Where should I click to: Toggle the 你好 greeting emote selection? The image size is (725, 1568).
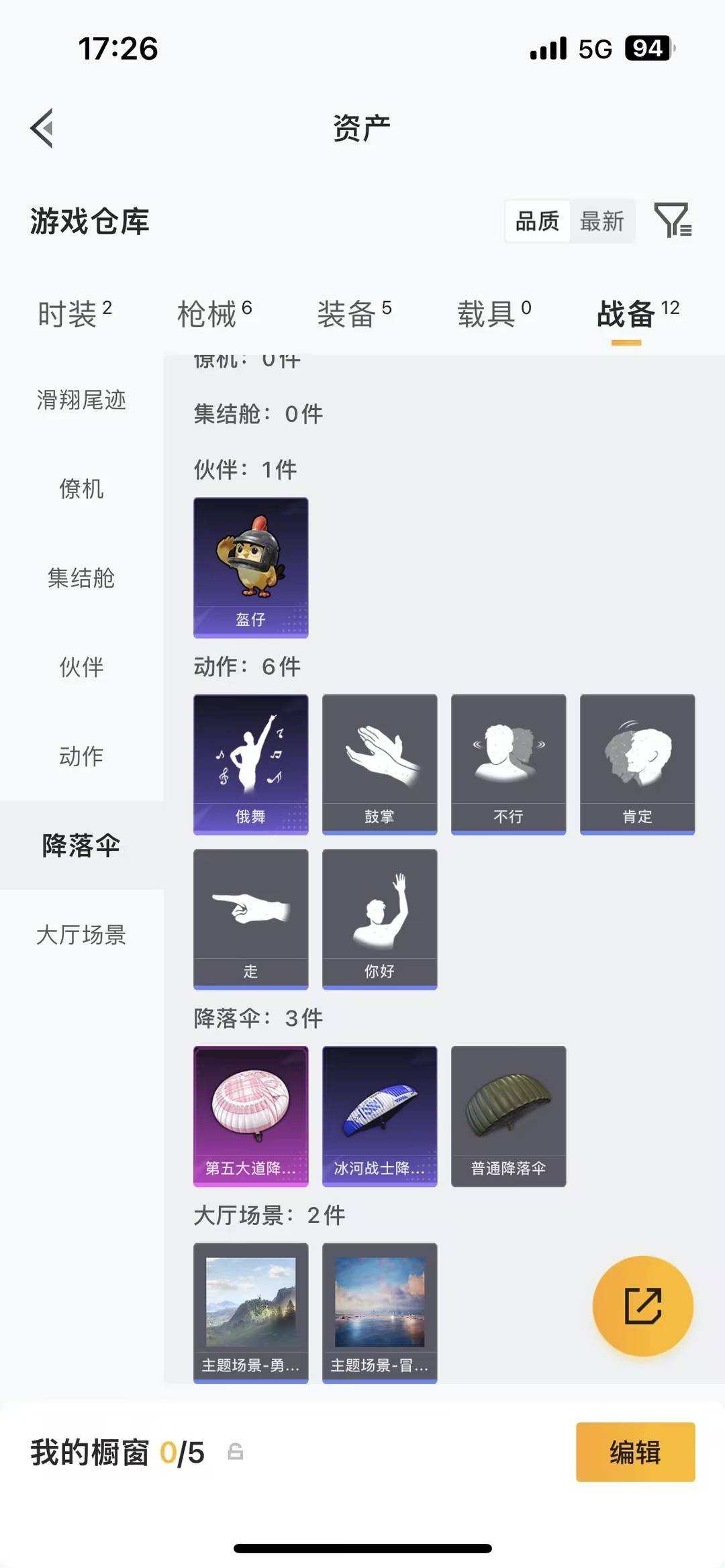pos(379,919)
